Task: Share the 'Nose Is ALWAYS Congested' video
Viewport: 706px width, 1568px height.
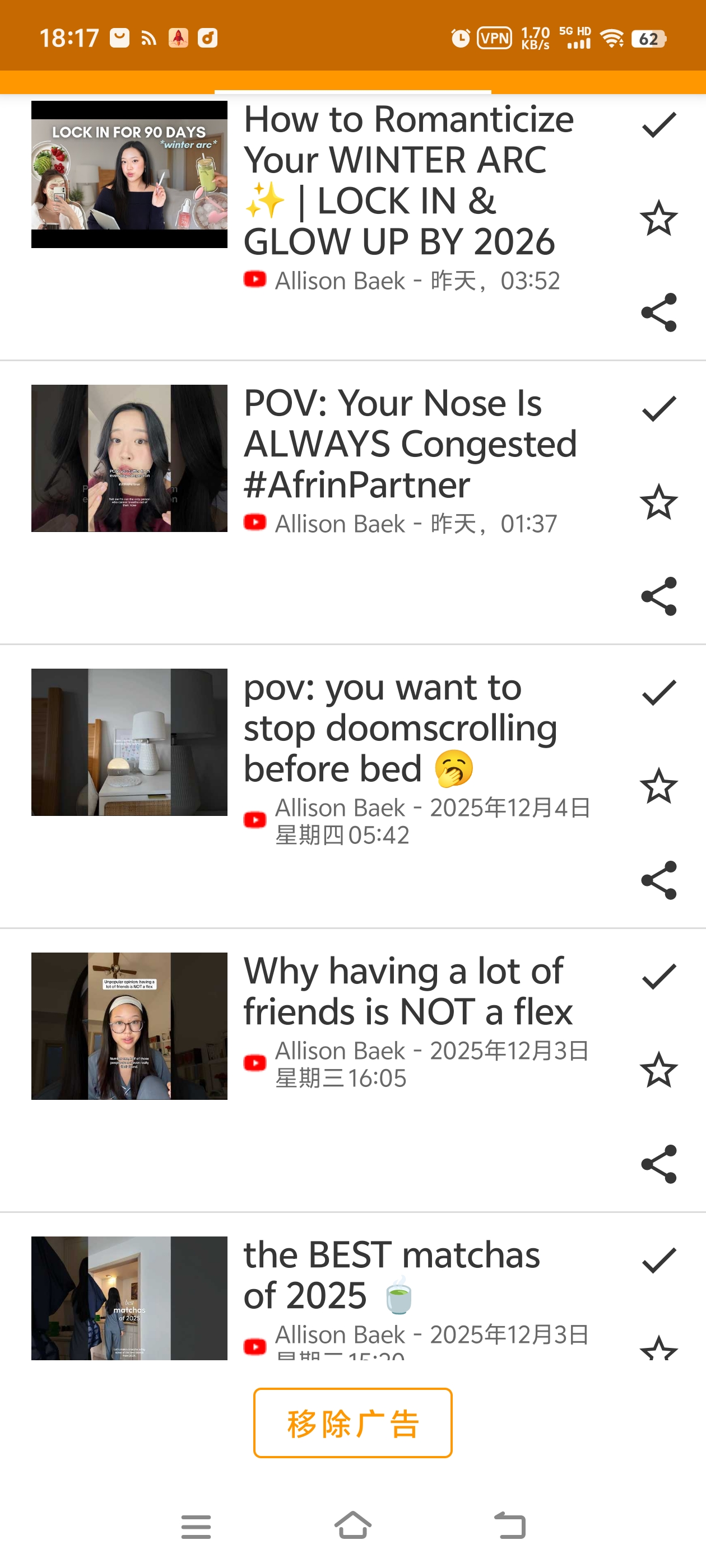Action: (x=658, y=596)
